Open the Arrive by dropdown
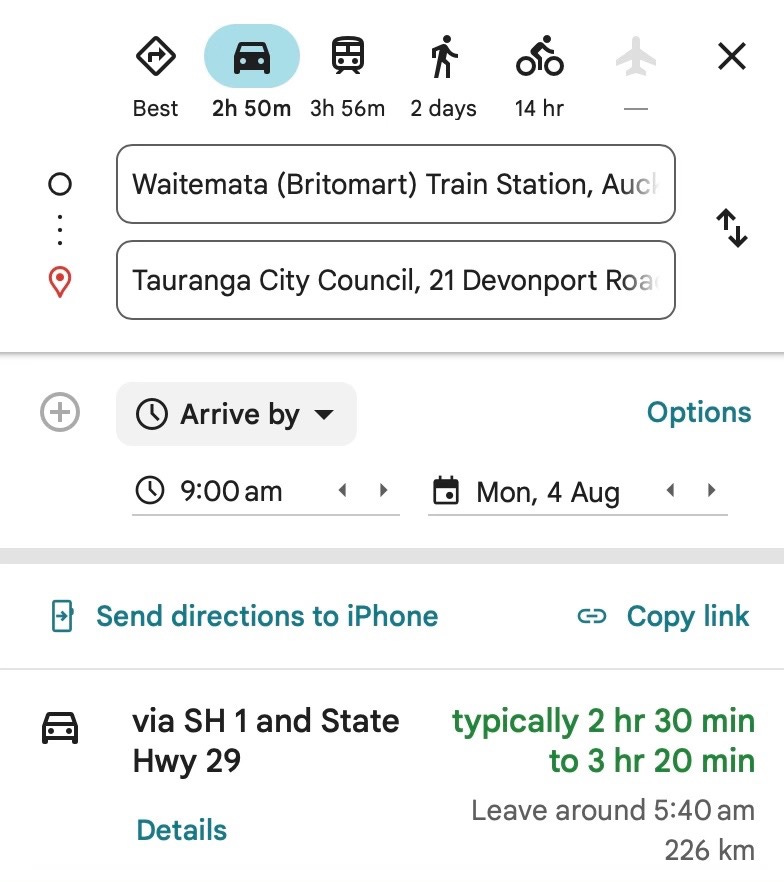 tap(236, 414)
